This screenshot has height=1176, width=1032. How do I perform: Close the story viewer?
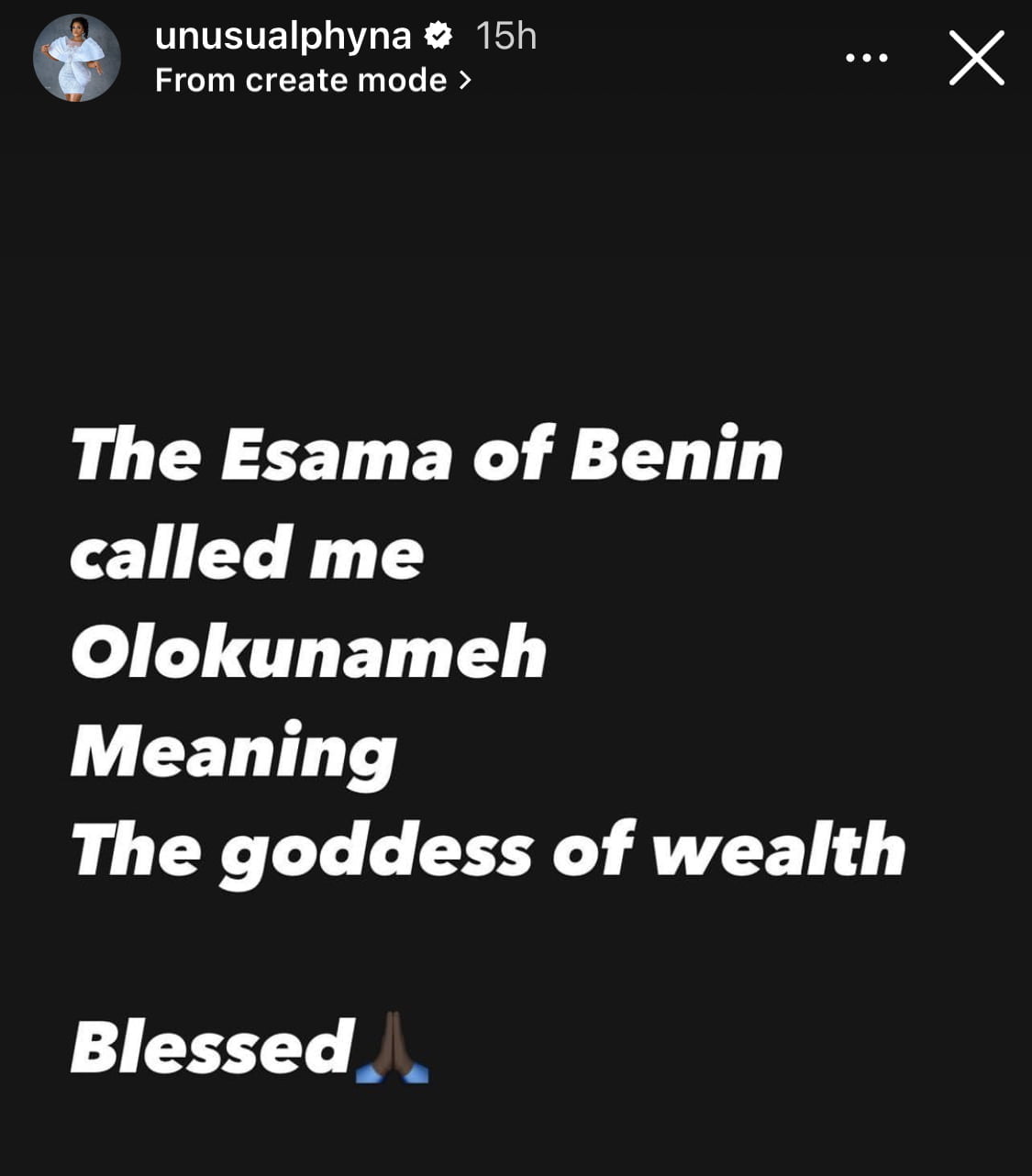[x=976, y=58]
